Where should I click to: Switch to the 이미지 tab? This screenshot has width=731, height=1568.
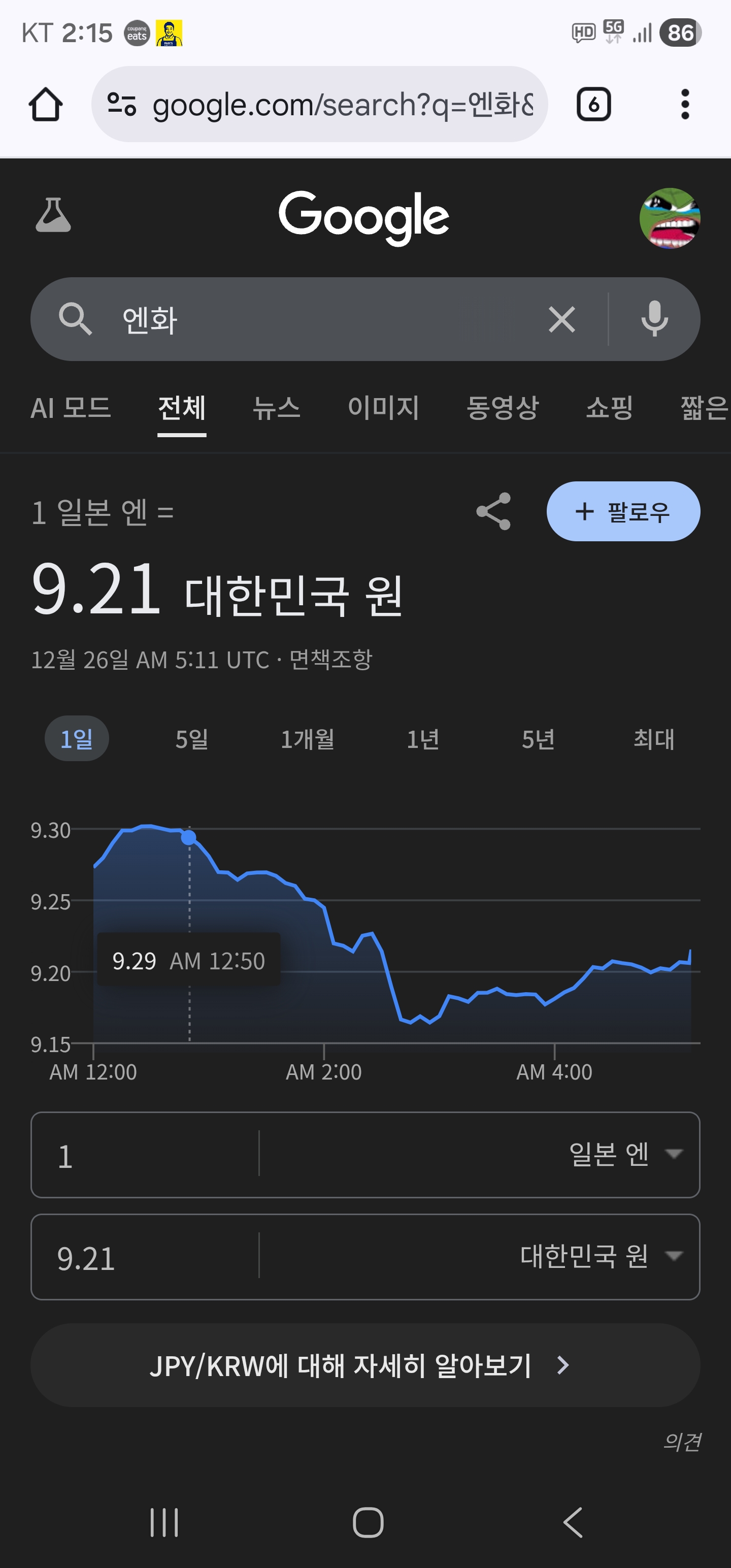pyautogui.click(x=383, y=407)
